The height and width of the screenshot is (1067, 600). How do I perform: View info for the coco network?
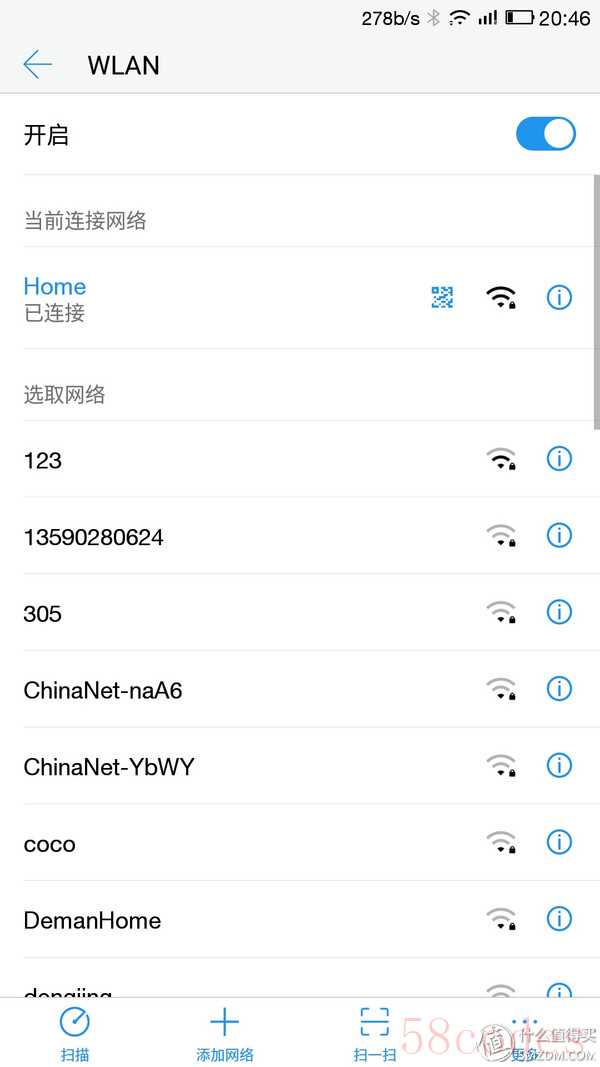(559, 842)
